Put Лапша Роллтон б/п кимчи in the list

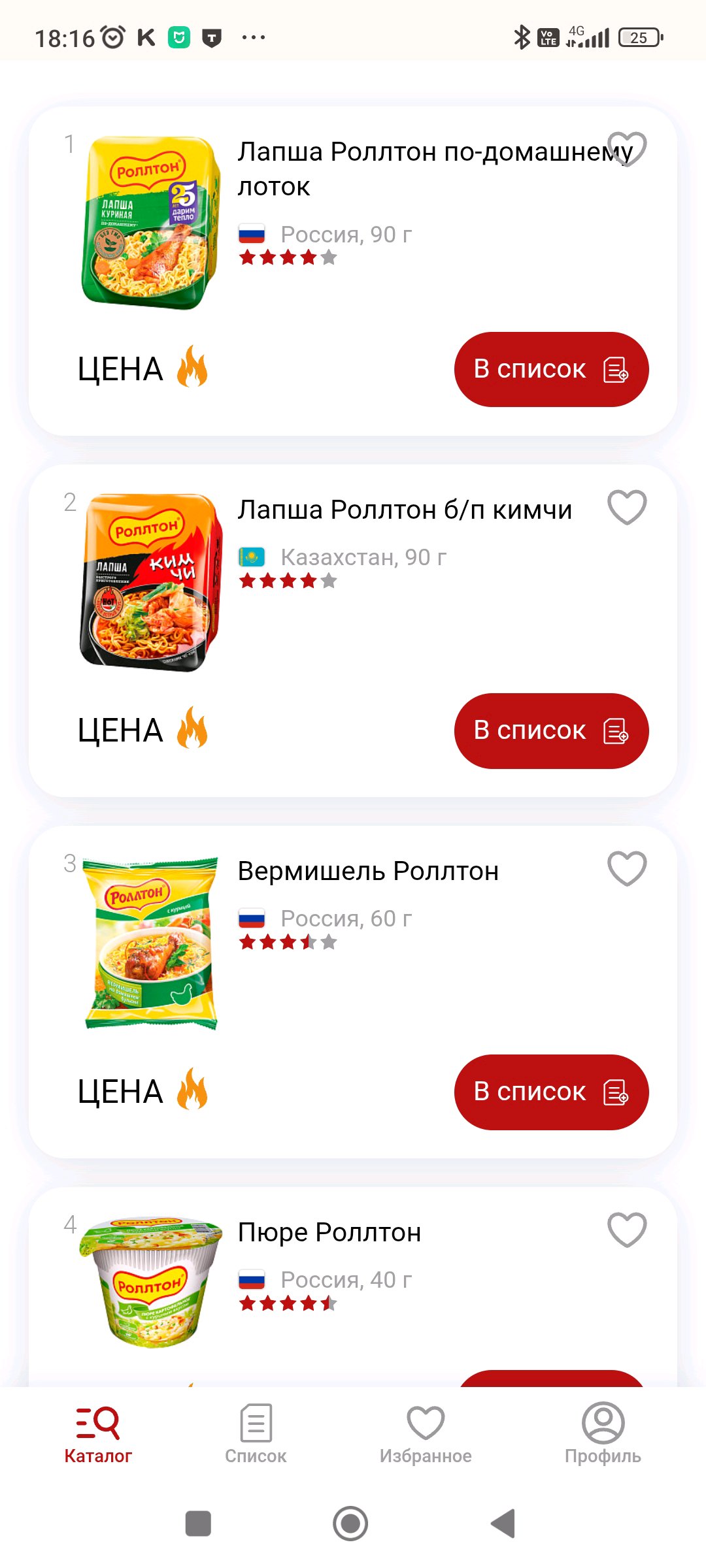[x=551, y=730]
